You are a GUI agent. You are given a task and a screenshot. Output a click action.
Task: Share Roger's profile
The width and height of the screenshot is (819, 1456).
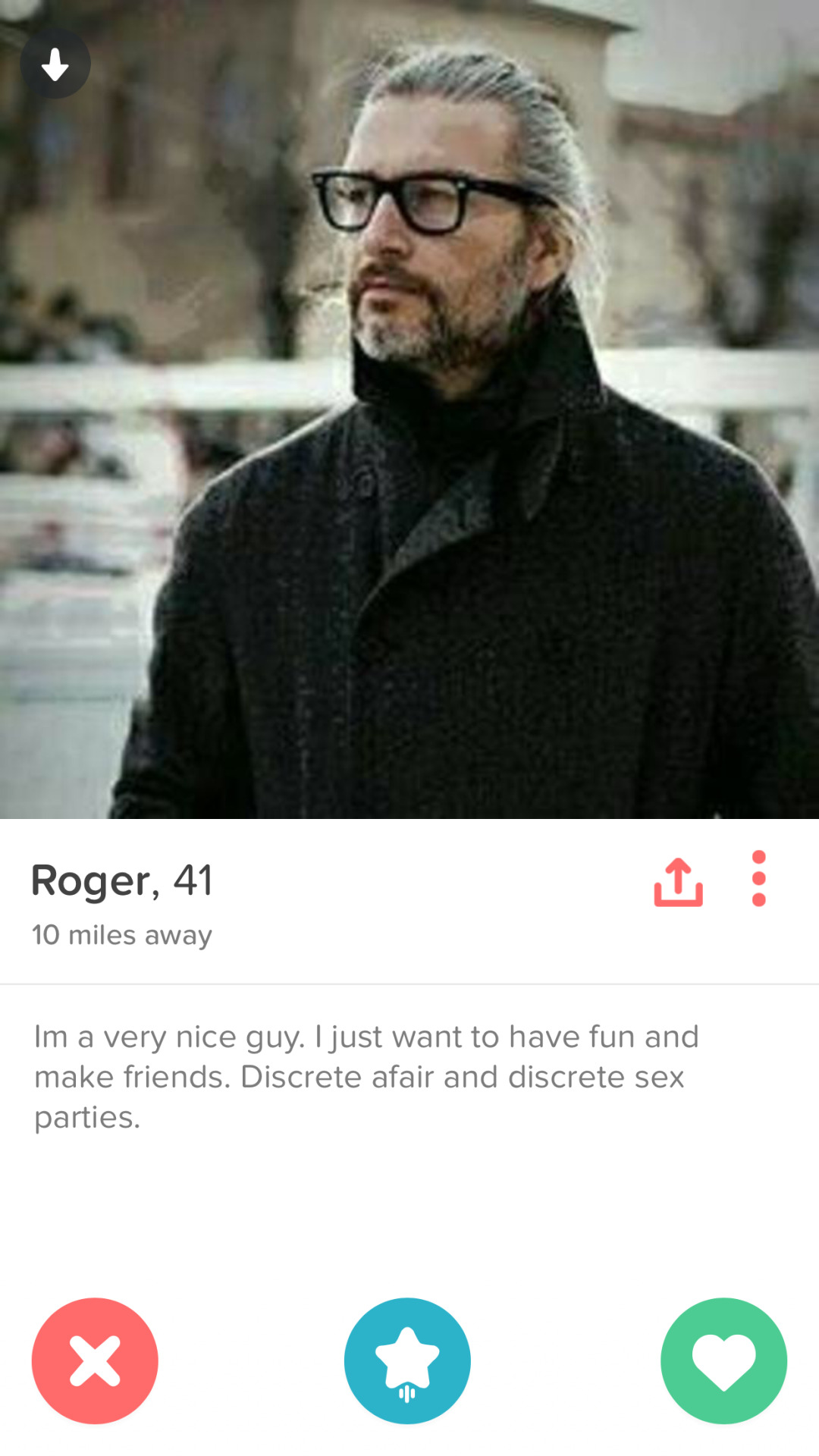[x=678, y=881]
